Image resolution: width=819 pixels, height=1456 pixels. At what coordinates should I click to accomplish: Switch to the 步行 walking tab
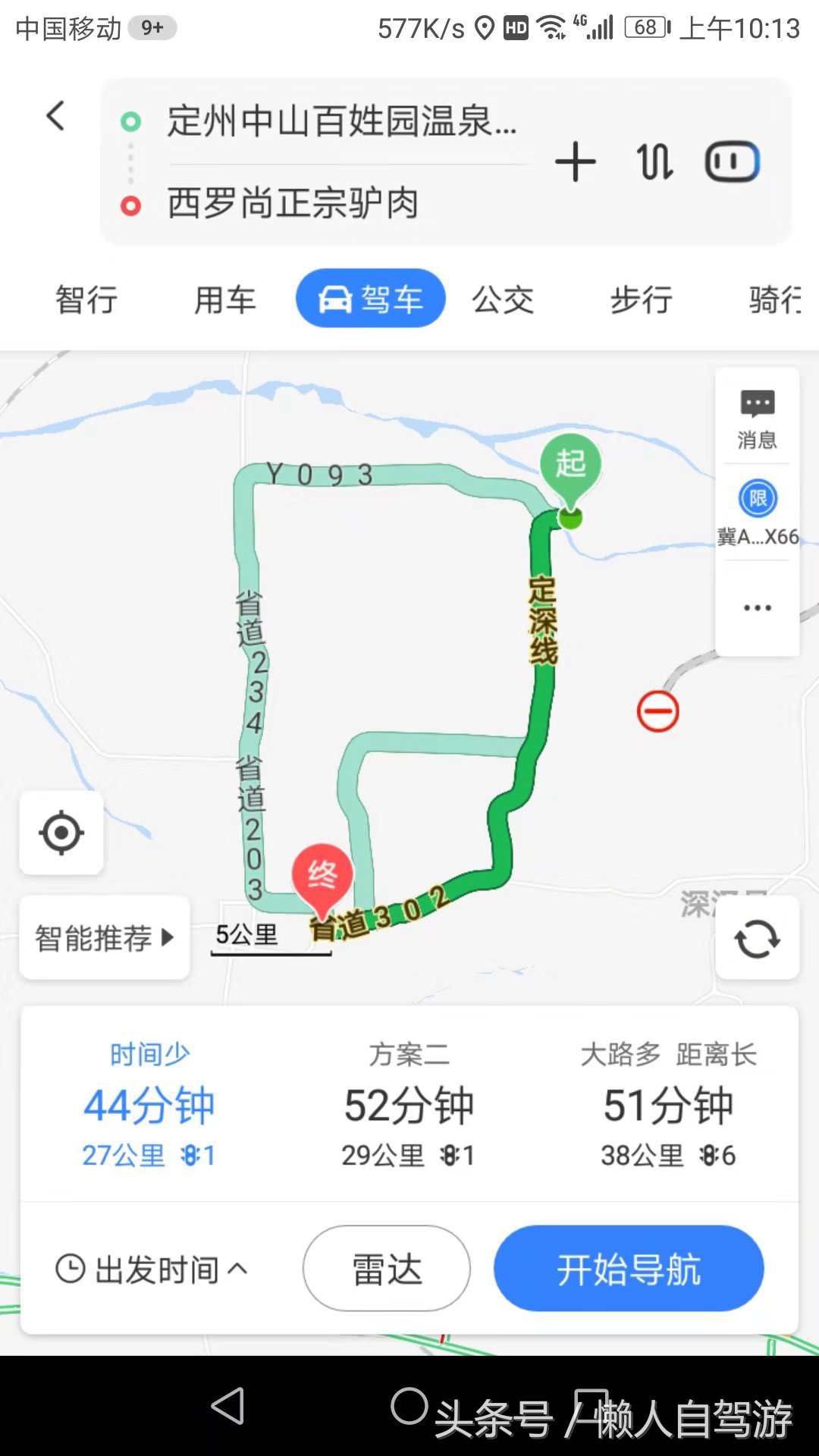641,298
